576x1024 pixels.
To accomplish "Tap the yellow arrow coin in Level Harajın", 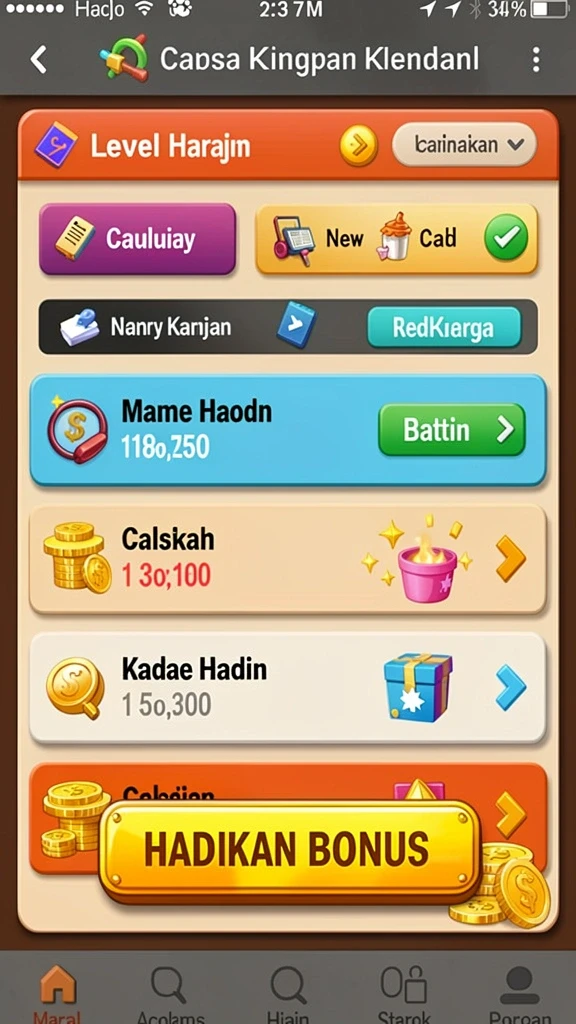I will [x=359, y=145].
